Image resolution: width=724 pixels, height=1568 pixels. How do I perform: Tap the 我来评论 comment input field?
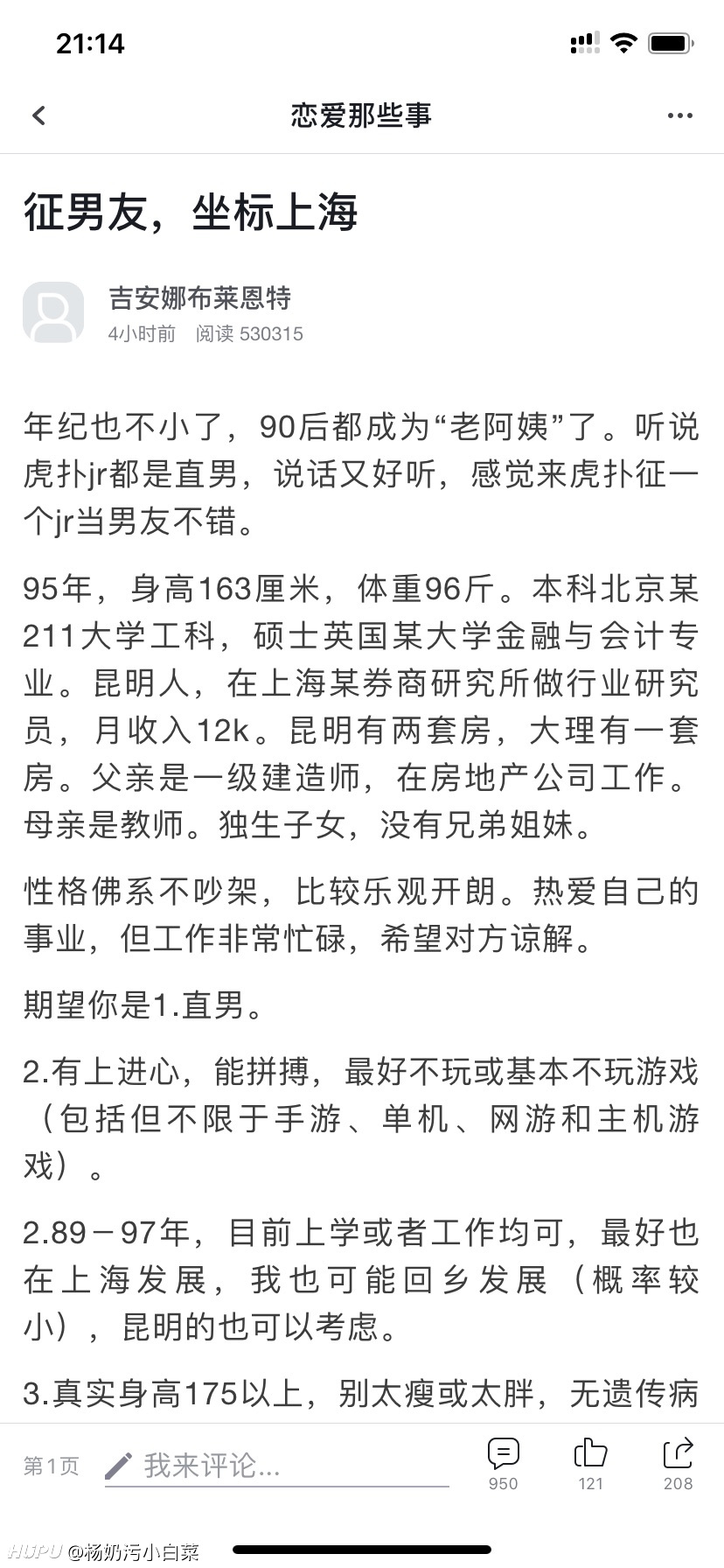[x=276, y=1466]
